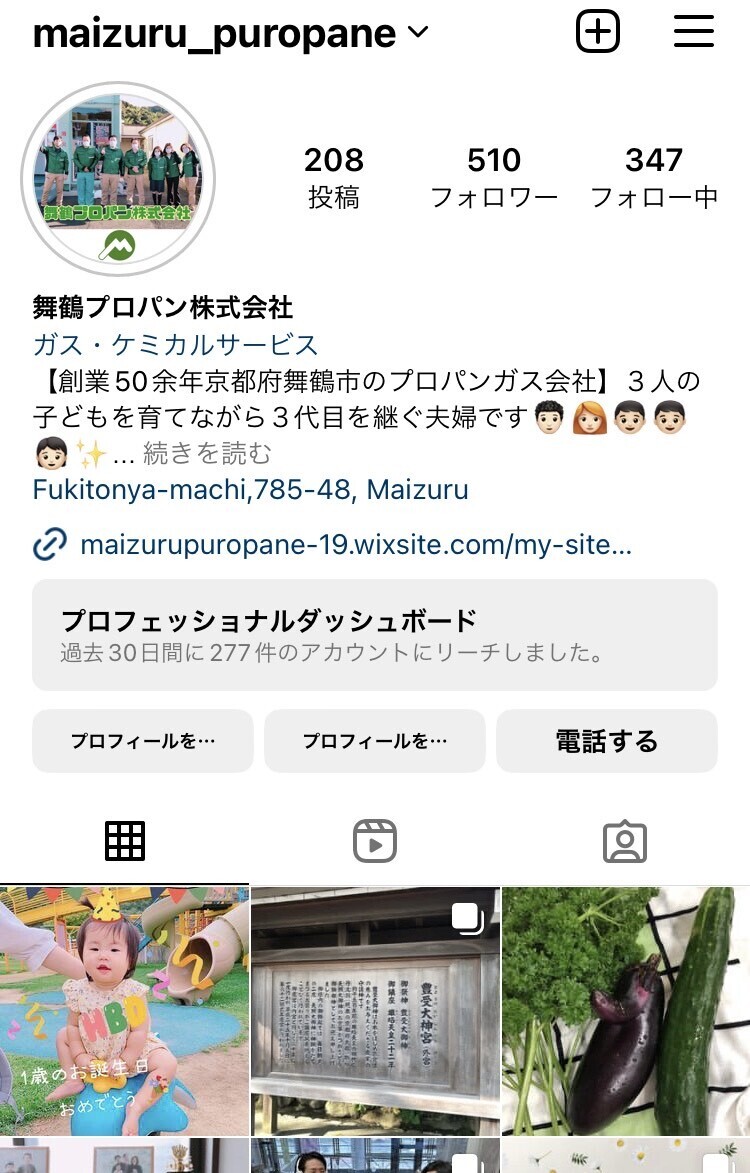View the 510 フォロワー list

(494, 178)
